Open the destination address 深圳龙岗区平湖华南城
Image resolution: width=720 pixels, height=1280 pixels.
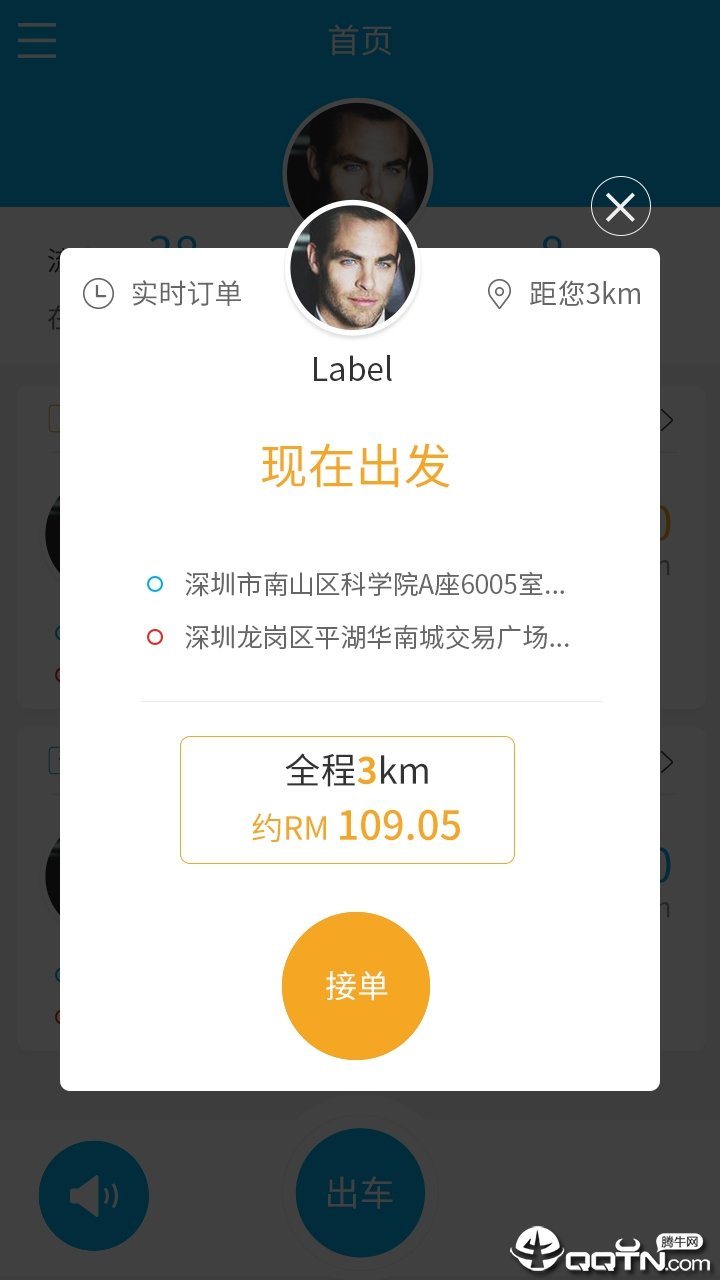(375, 639)
